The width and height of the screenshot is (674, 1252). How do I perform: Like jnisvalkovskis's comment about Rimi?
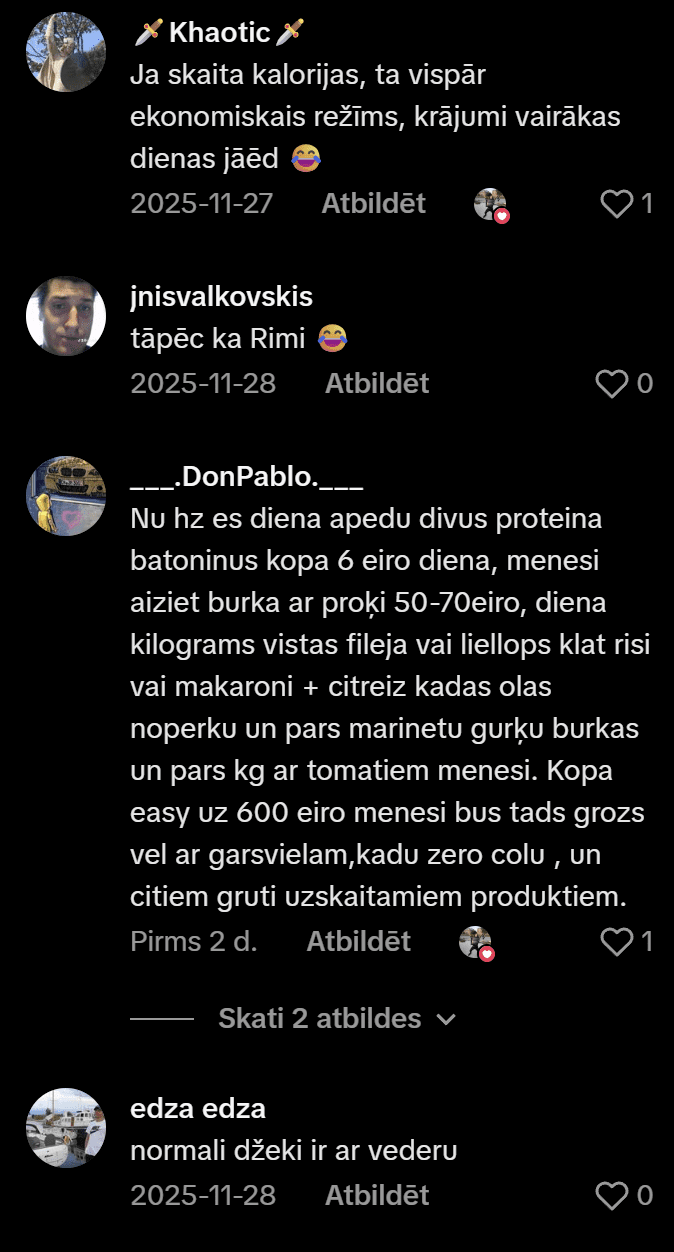612,383
